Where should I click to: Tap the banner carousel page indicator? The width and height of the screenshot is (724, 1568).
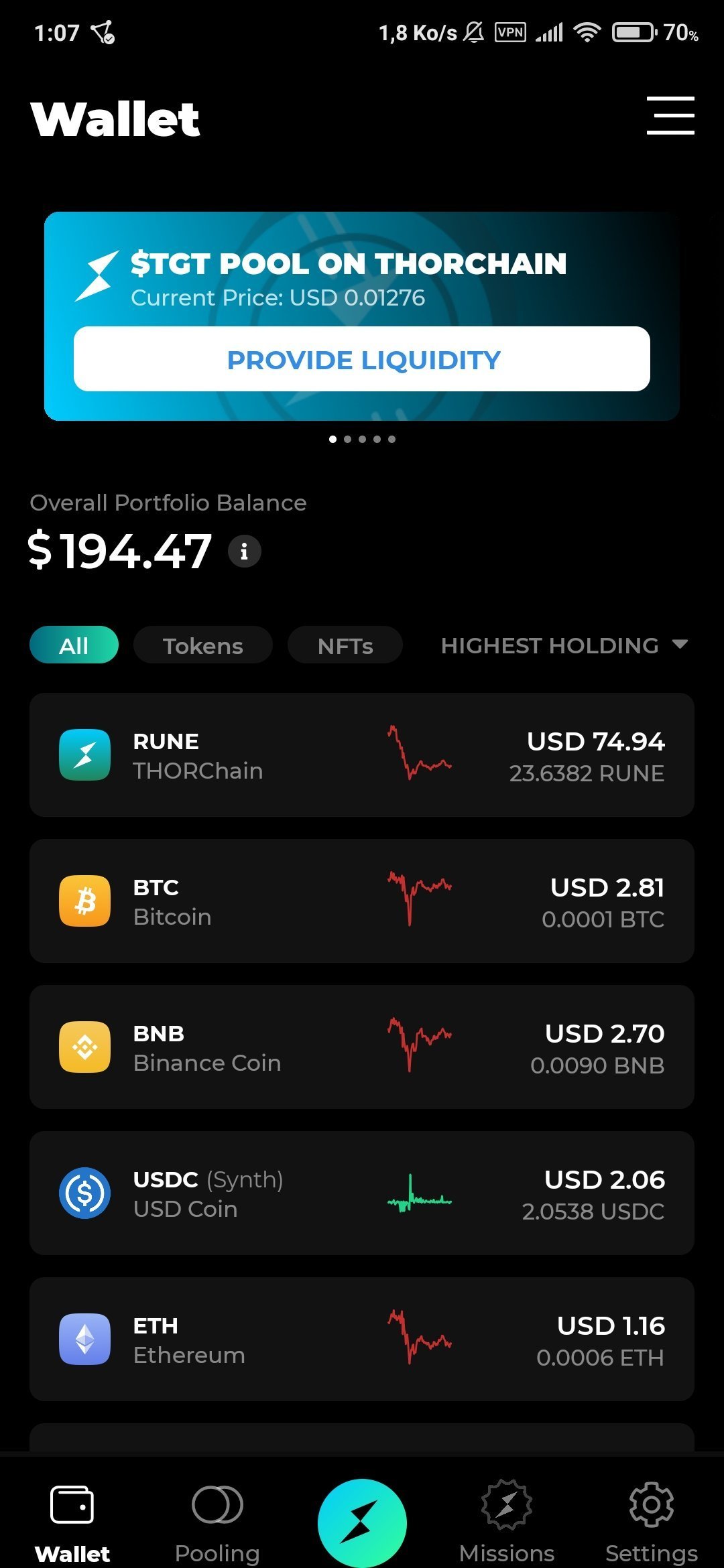point(362,439)
